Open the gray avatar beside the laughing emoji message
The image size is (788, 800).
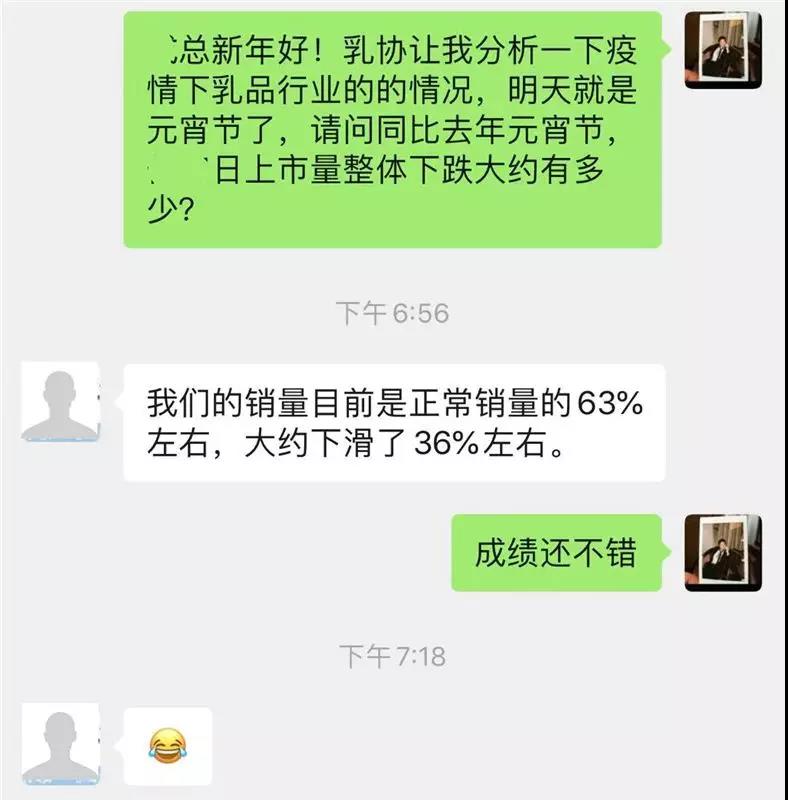pos(61,743)
